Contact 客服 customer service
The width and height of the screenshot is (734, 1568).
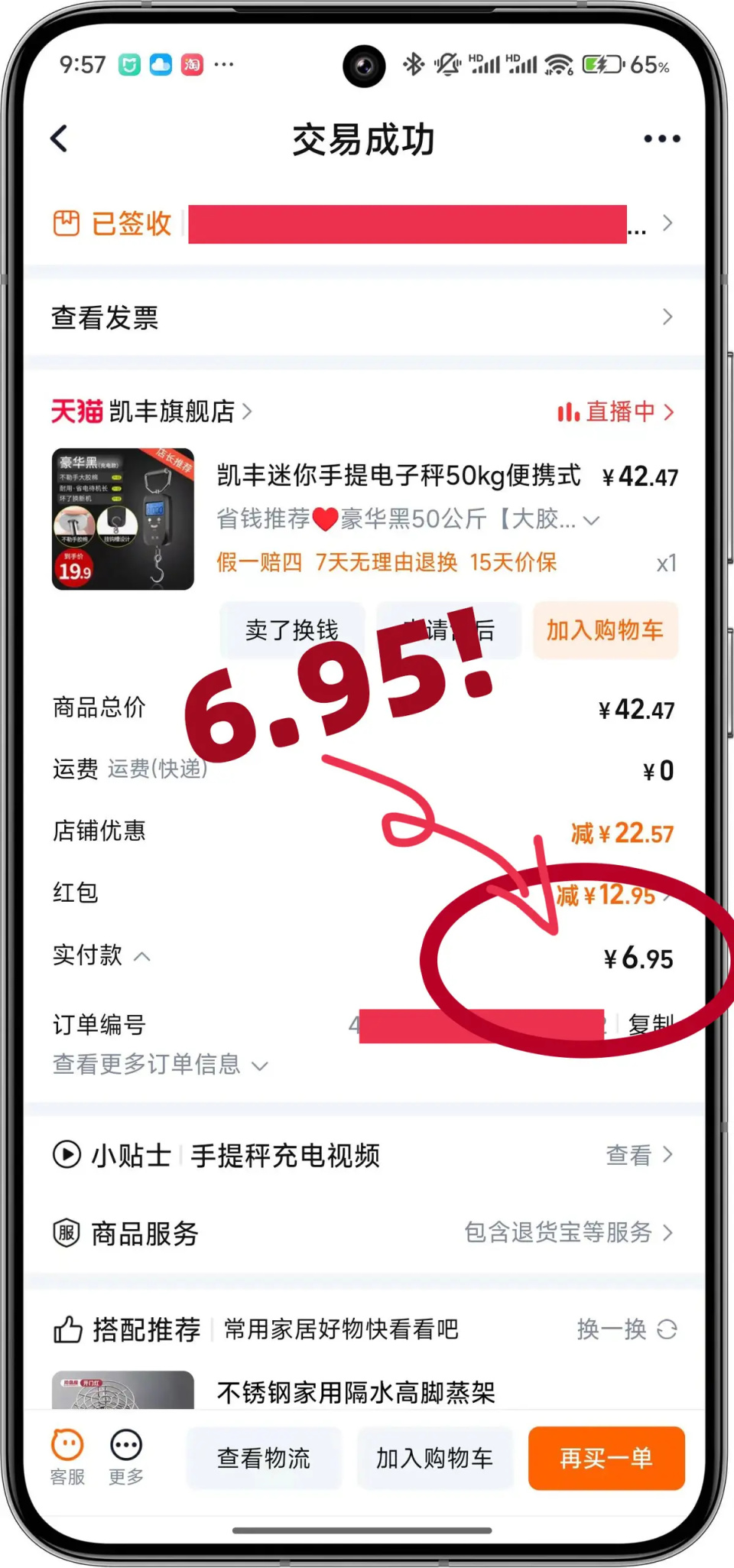click(67, 1456)
